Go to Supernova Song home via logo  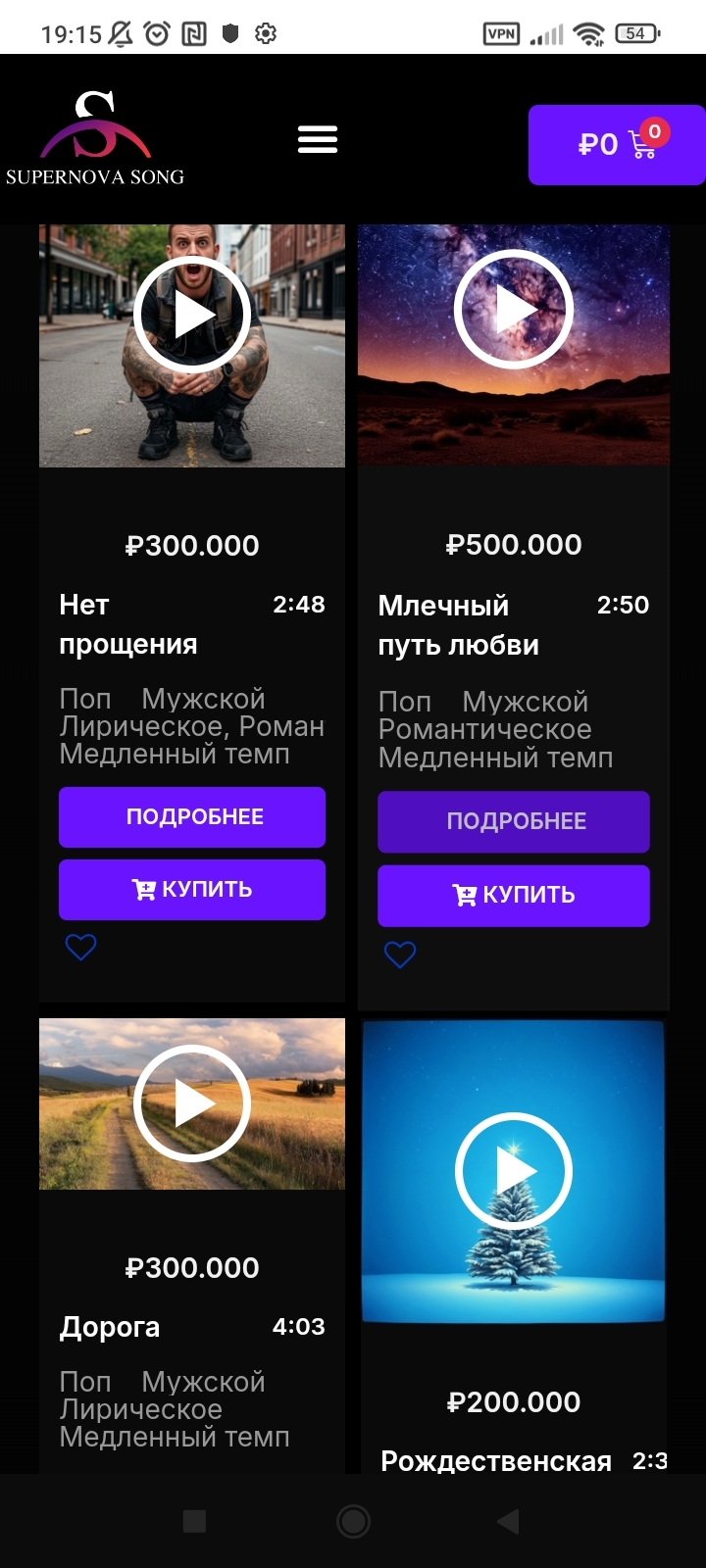(95, 139)
